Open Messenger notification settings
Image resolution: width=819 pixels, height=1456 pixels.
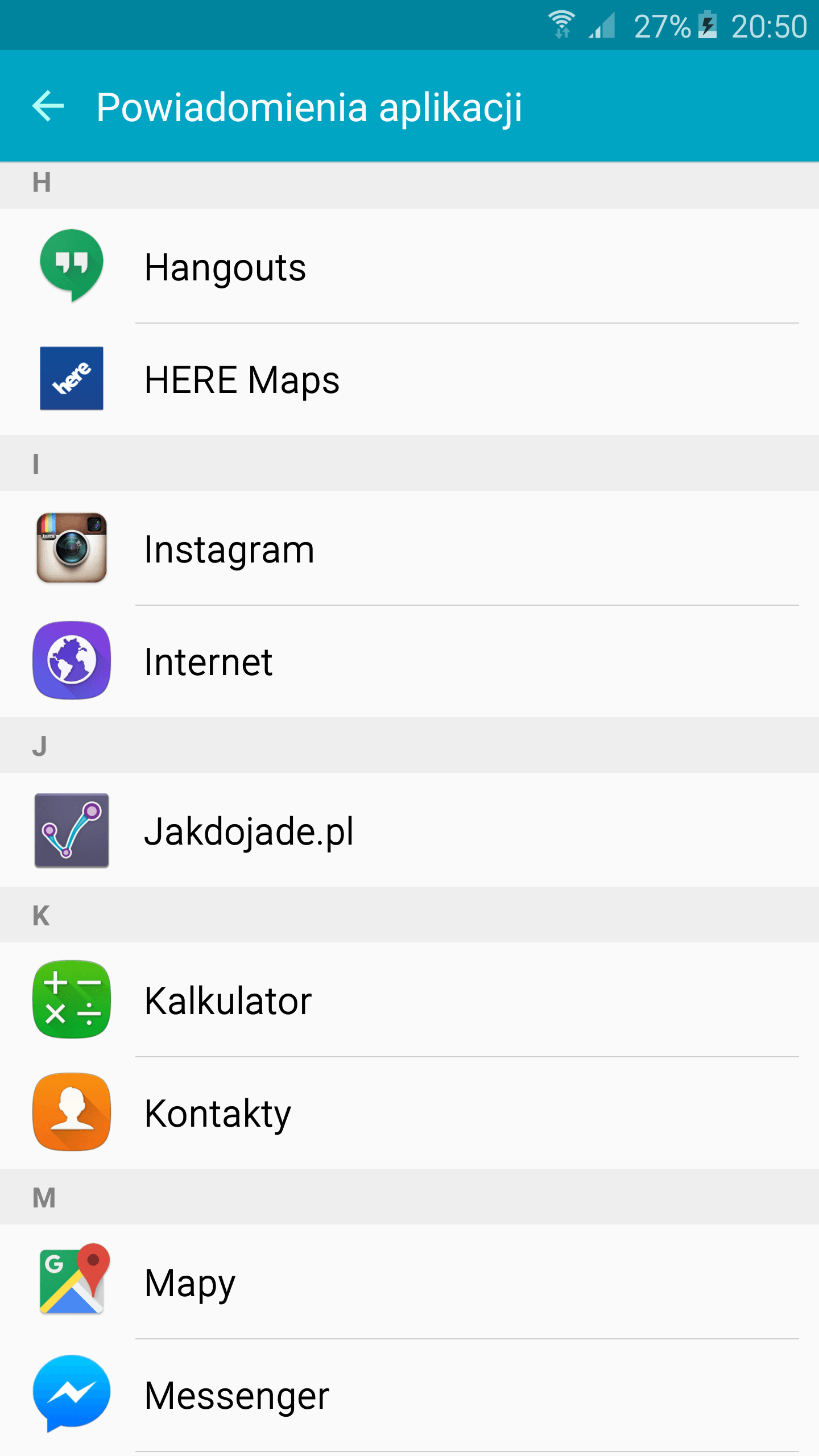click(409, 1395)
